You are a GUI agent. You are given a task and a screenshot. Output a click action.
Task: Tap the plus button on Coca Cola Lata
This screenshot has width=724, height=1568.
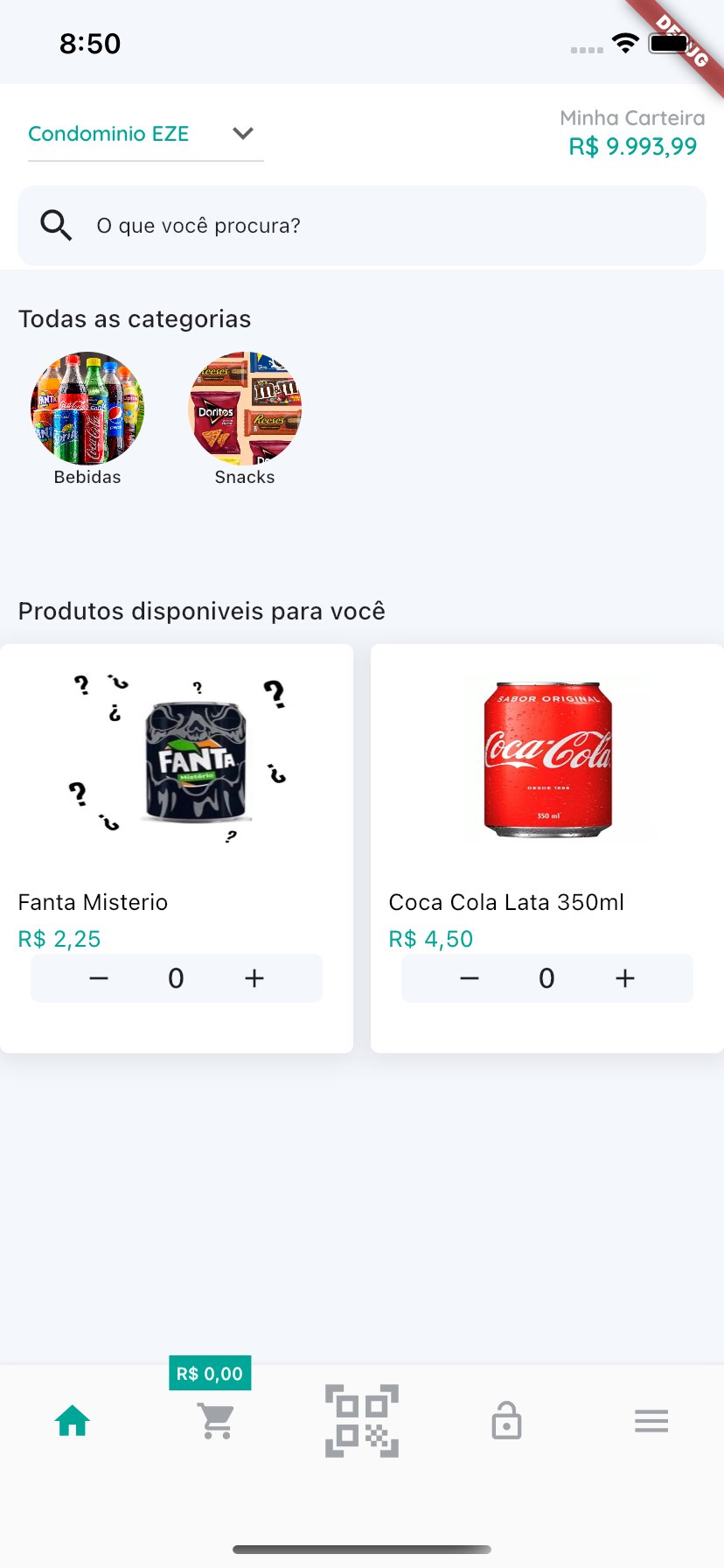coord(624,978)
